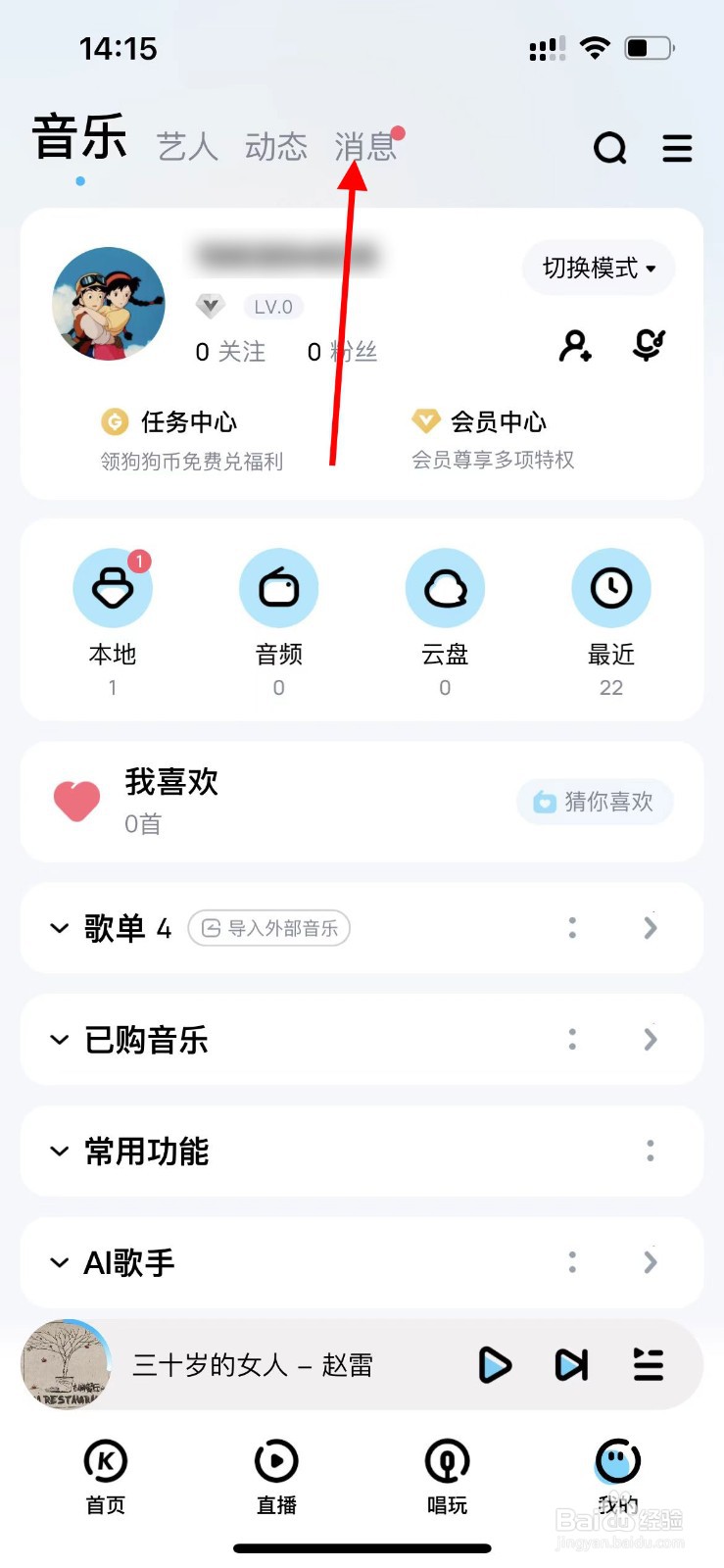Open the hamburger menu
Screen dimensions: 724x1568
[677, 149]
